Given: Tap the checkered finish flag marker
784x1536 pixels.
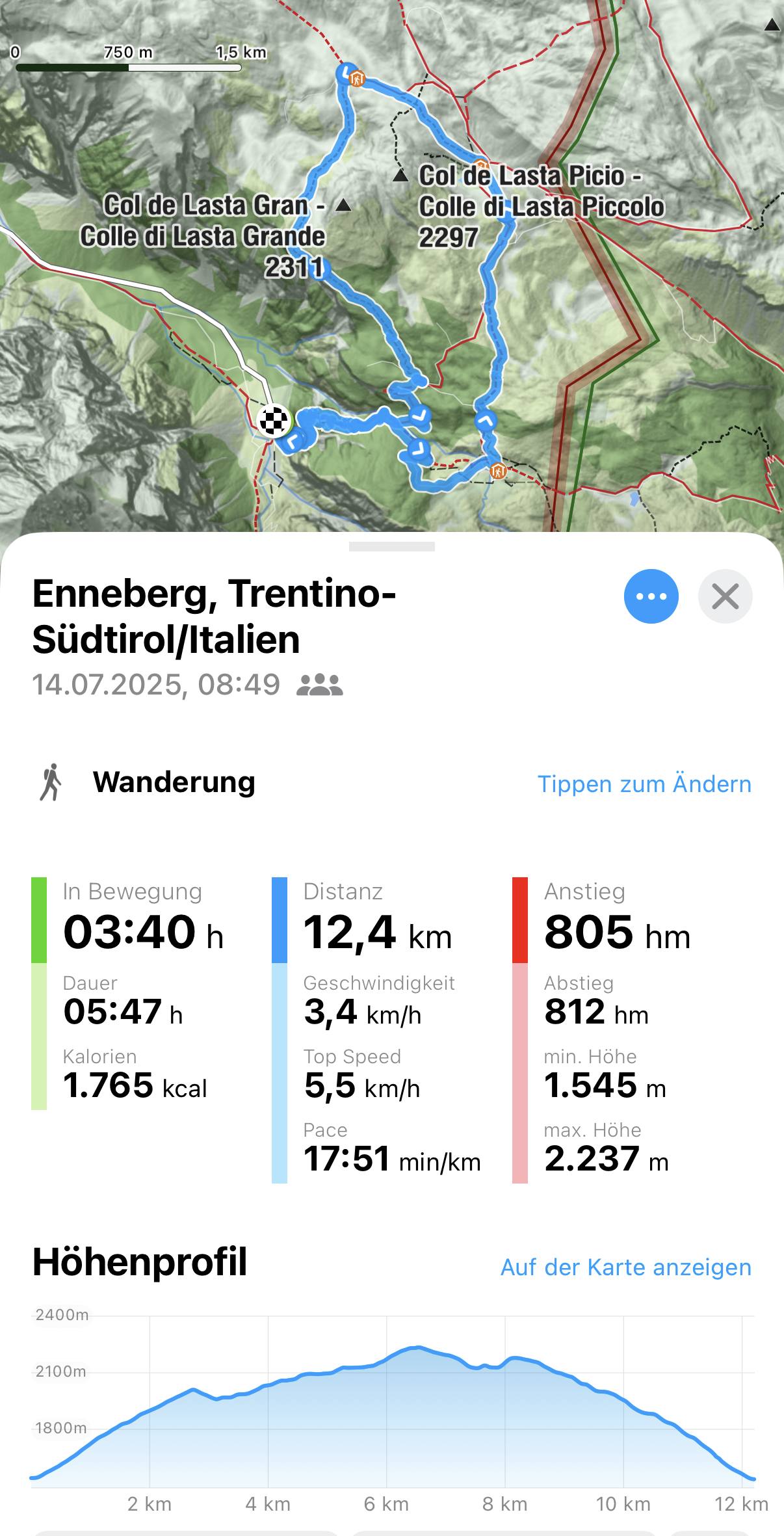Looking at the screenshot, I should click(274, 421).
